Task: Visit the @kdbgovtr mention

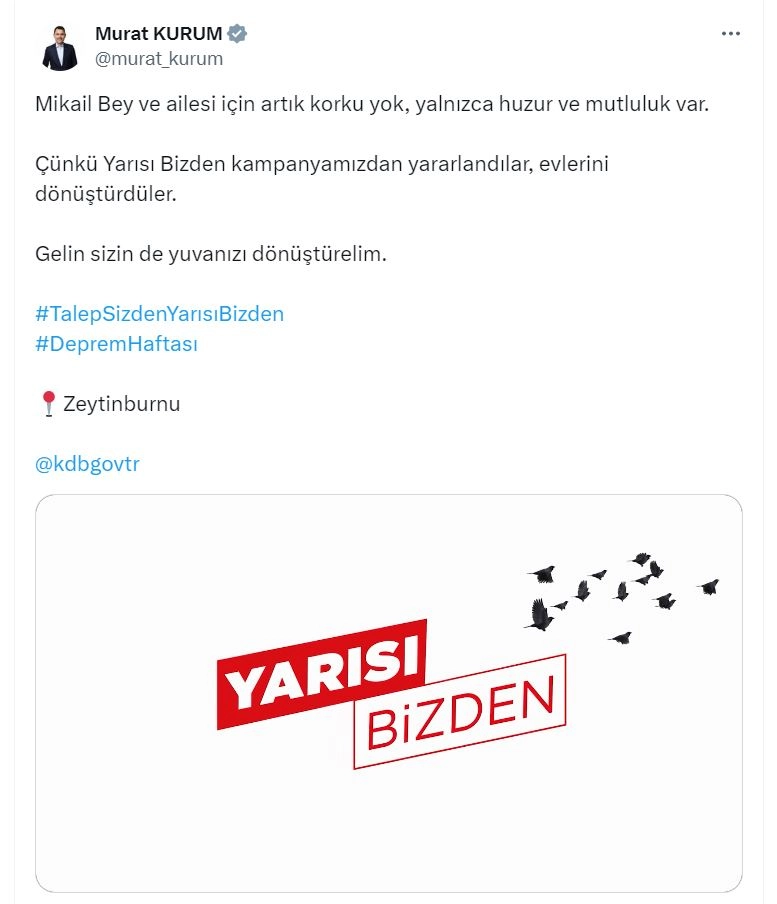Action: (87, 464)
